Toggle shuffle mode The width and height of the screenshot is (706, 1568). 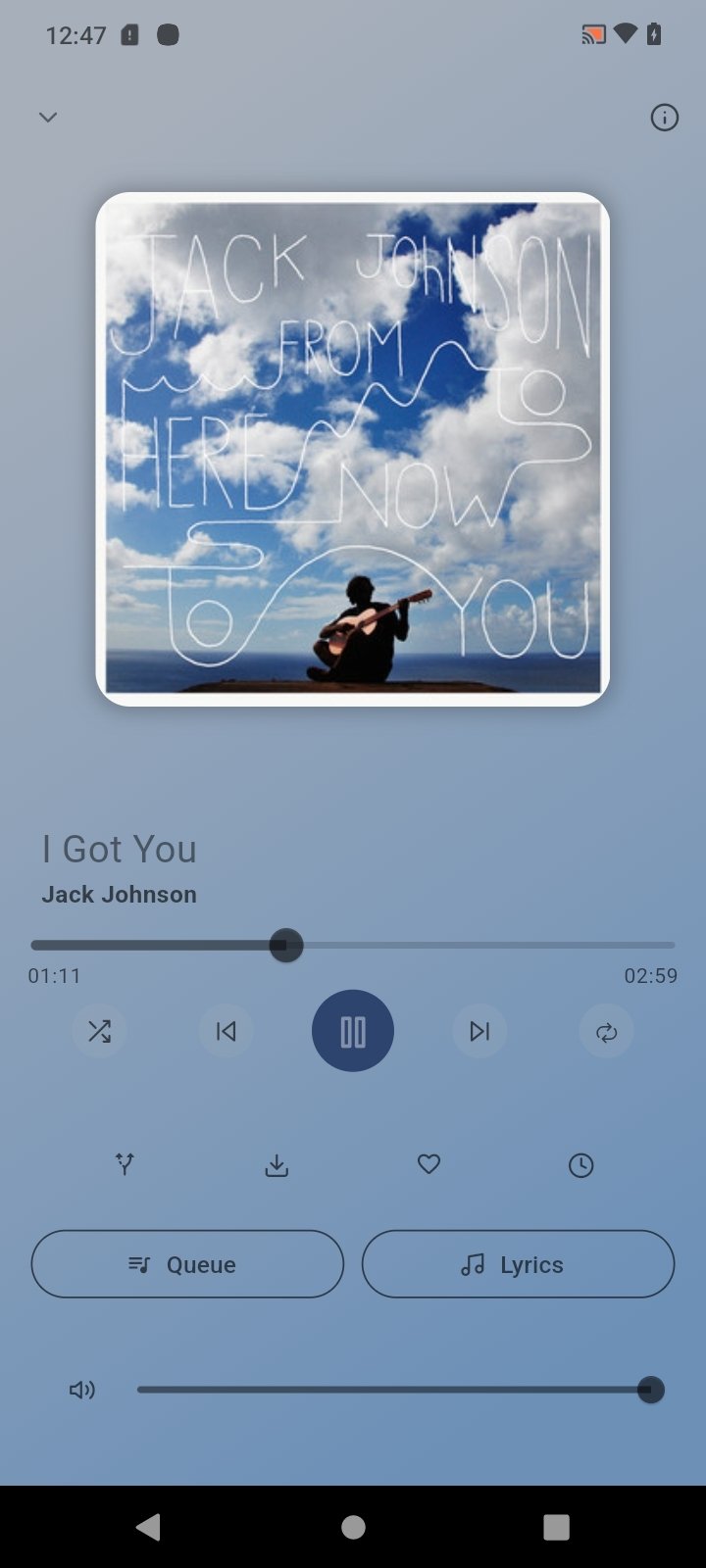(99, 1031)
